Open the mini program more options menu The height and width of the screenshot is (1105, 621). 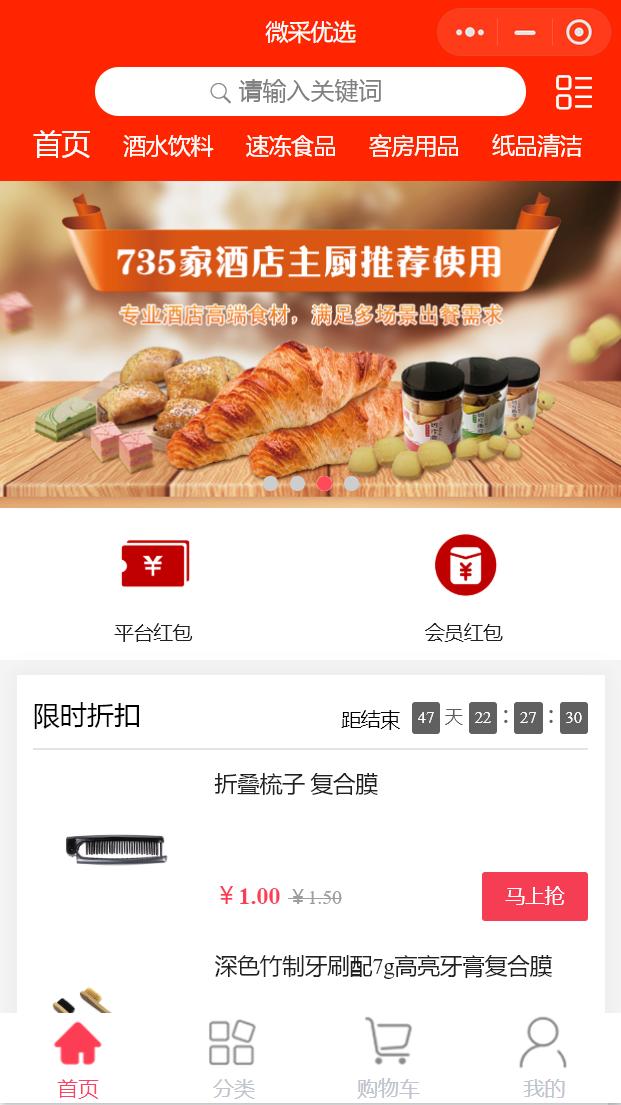coord(469,33)
